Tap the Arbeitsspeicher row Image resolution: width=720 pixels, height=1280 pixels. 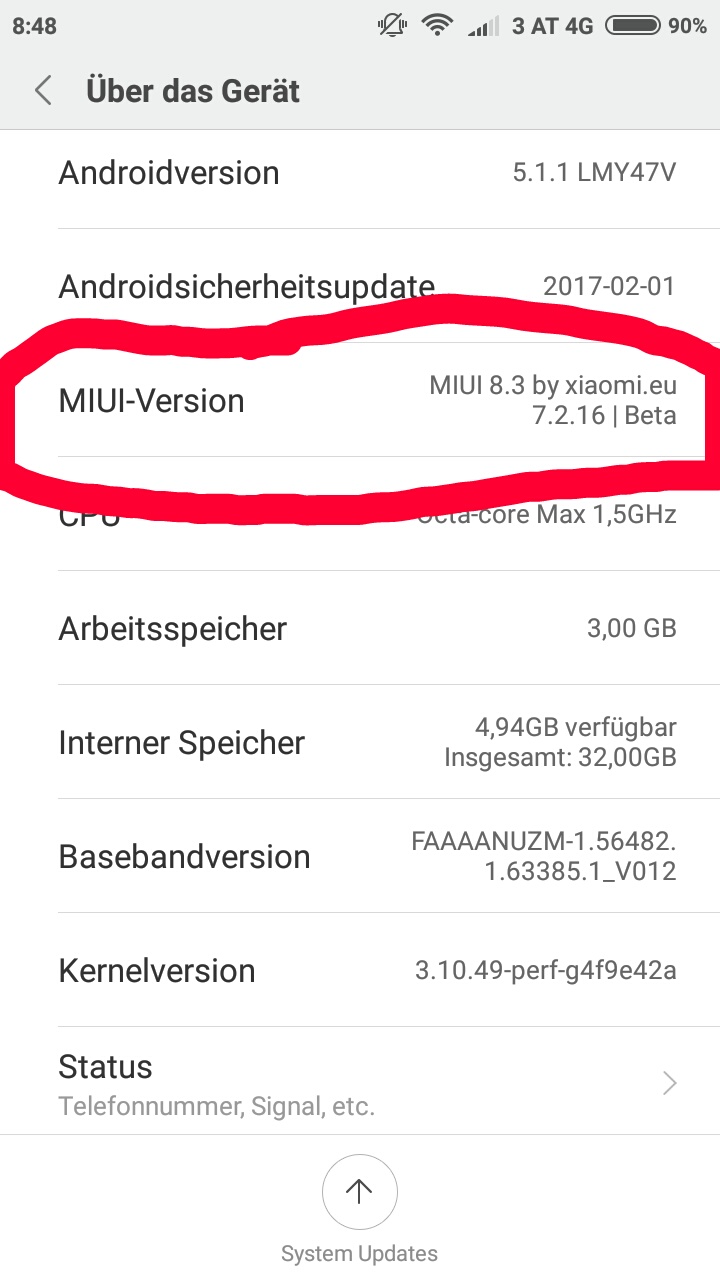click(x=360, y=628)
